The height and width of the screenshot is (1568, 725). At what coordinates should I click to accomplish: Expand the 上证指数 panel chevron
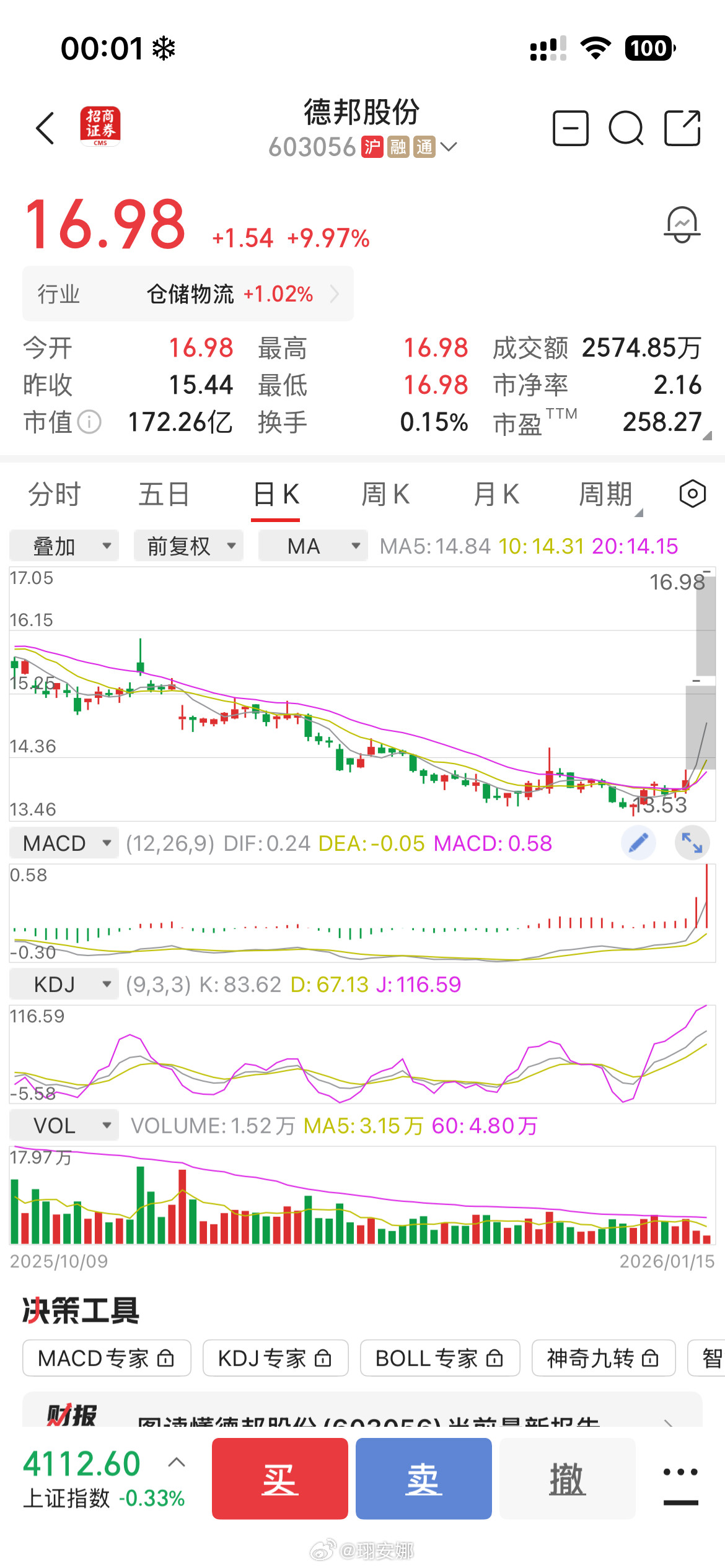click(175, 1463)
